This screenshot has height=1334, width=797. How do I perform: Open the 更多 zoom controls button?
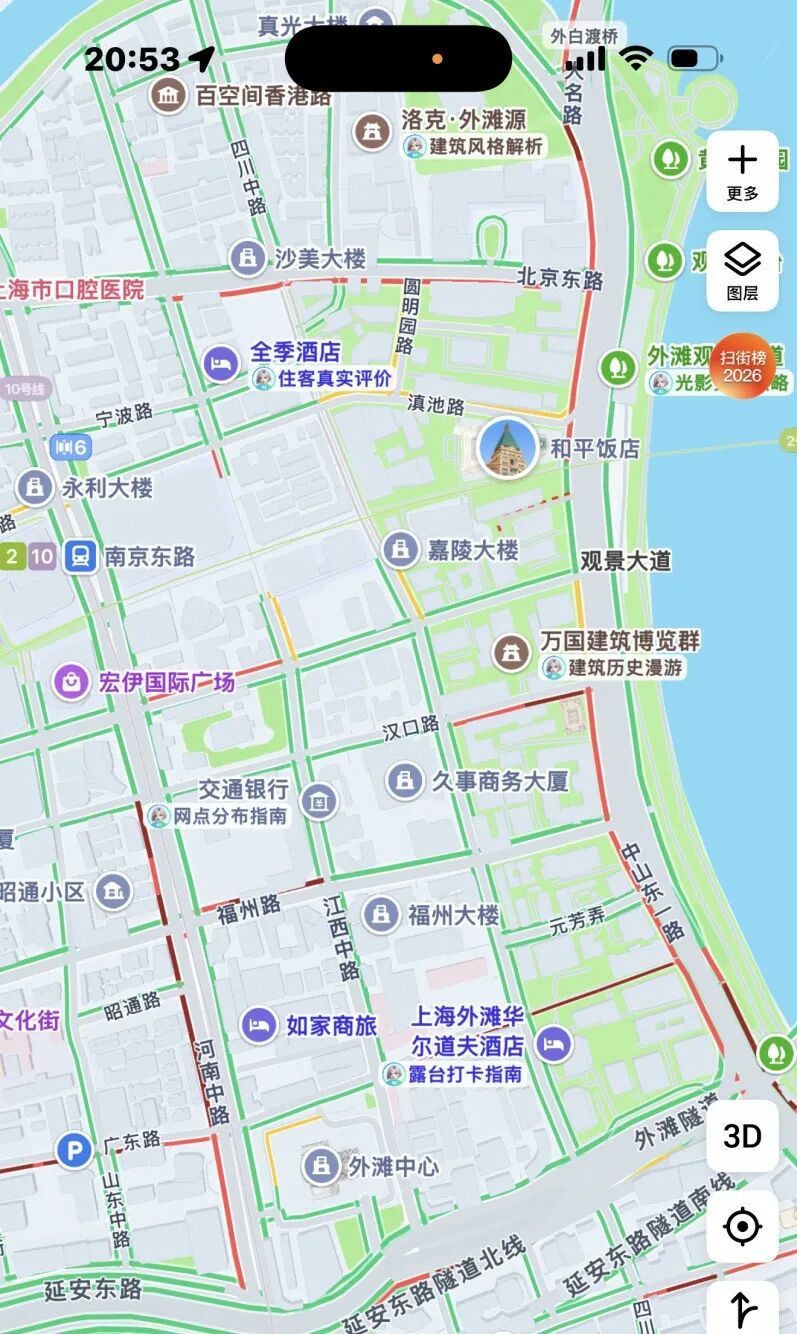(x=741, y=172)
